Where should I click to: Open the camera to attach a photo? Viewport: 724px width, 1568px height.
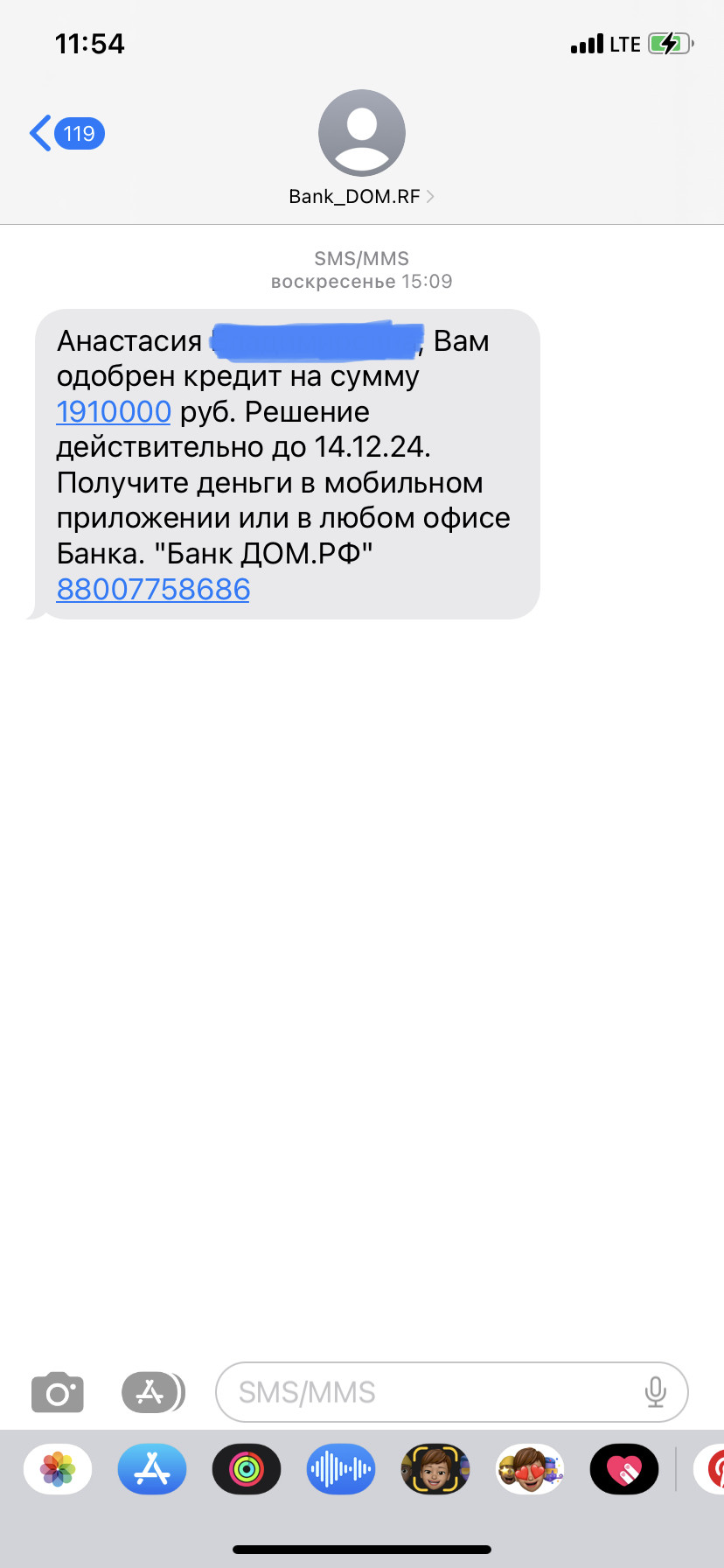pyautogui.click(x=58, y=1392)
